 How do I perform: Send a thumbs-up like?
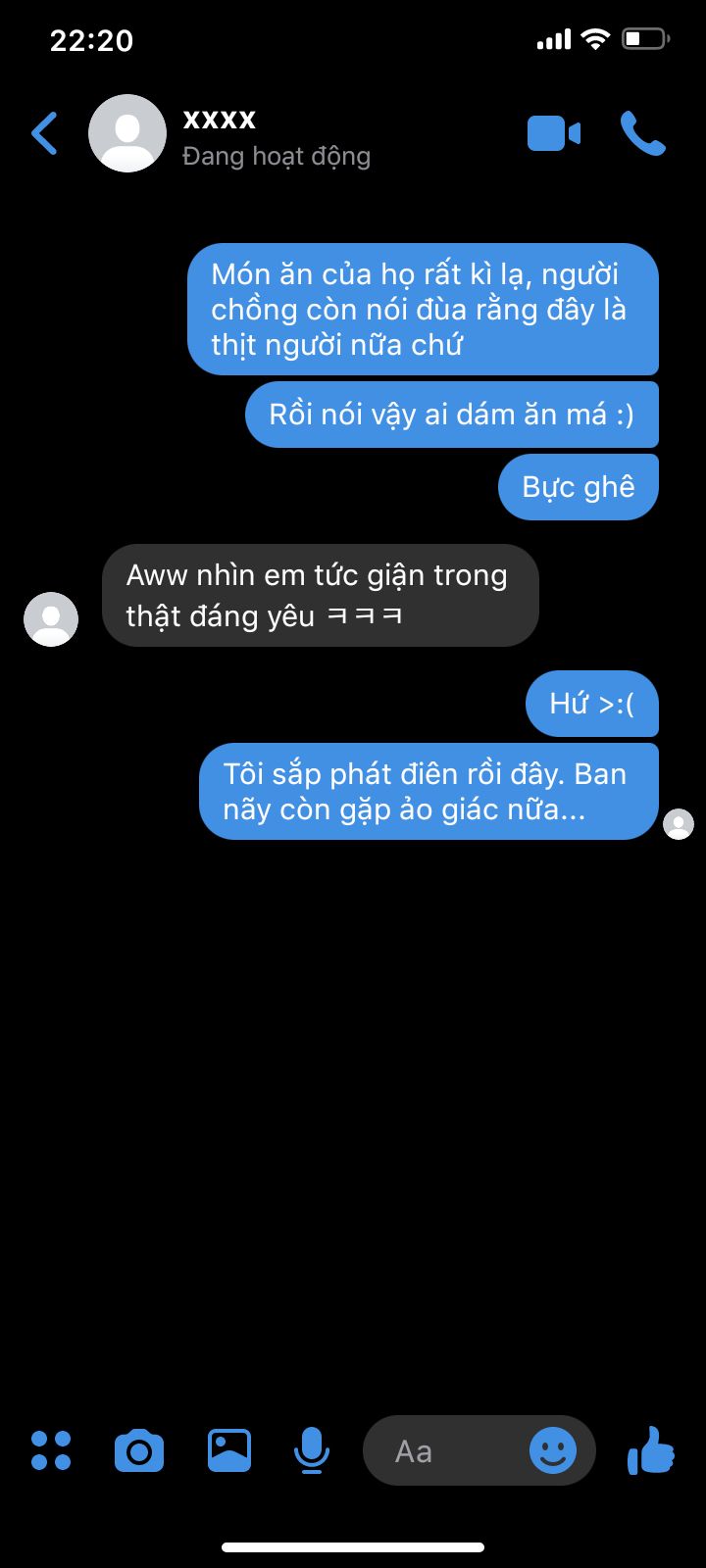[651, 1450]
